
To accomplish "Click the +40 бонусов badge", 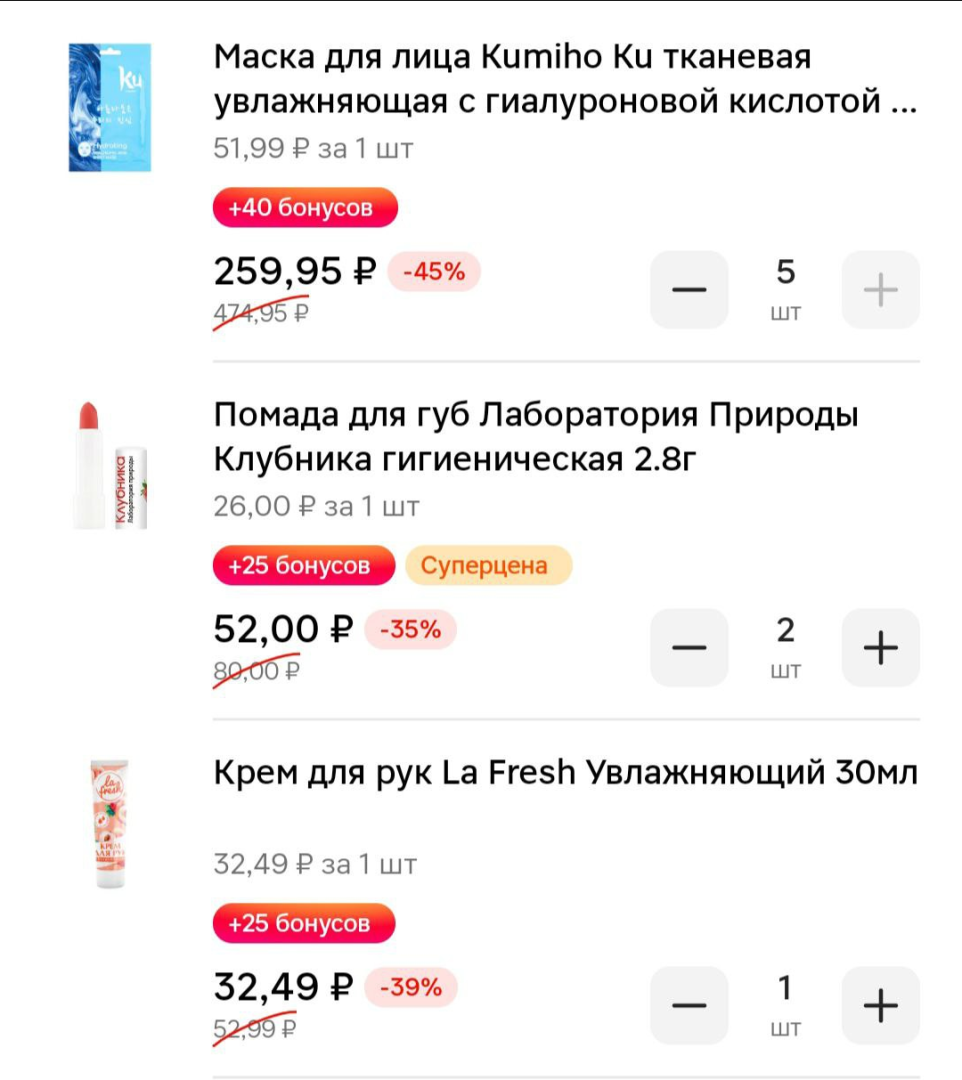I will click(x=305, y=208).
